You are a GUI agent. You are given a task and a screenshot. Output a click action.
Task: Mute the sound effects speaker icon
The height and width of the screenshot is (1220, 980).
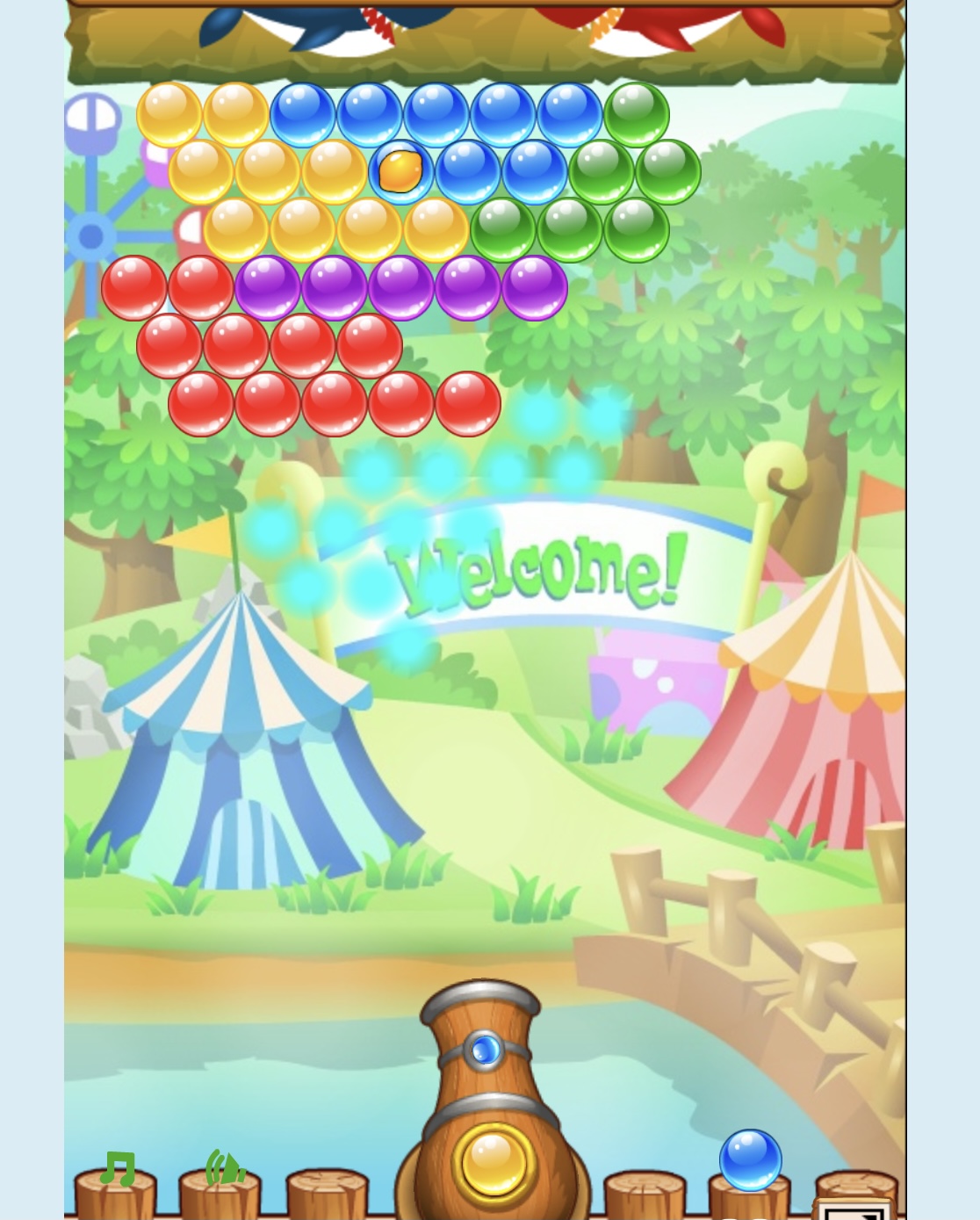(225, 1168)
